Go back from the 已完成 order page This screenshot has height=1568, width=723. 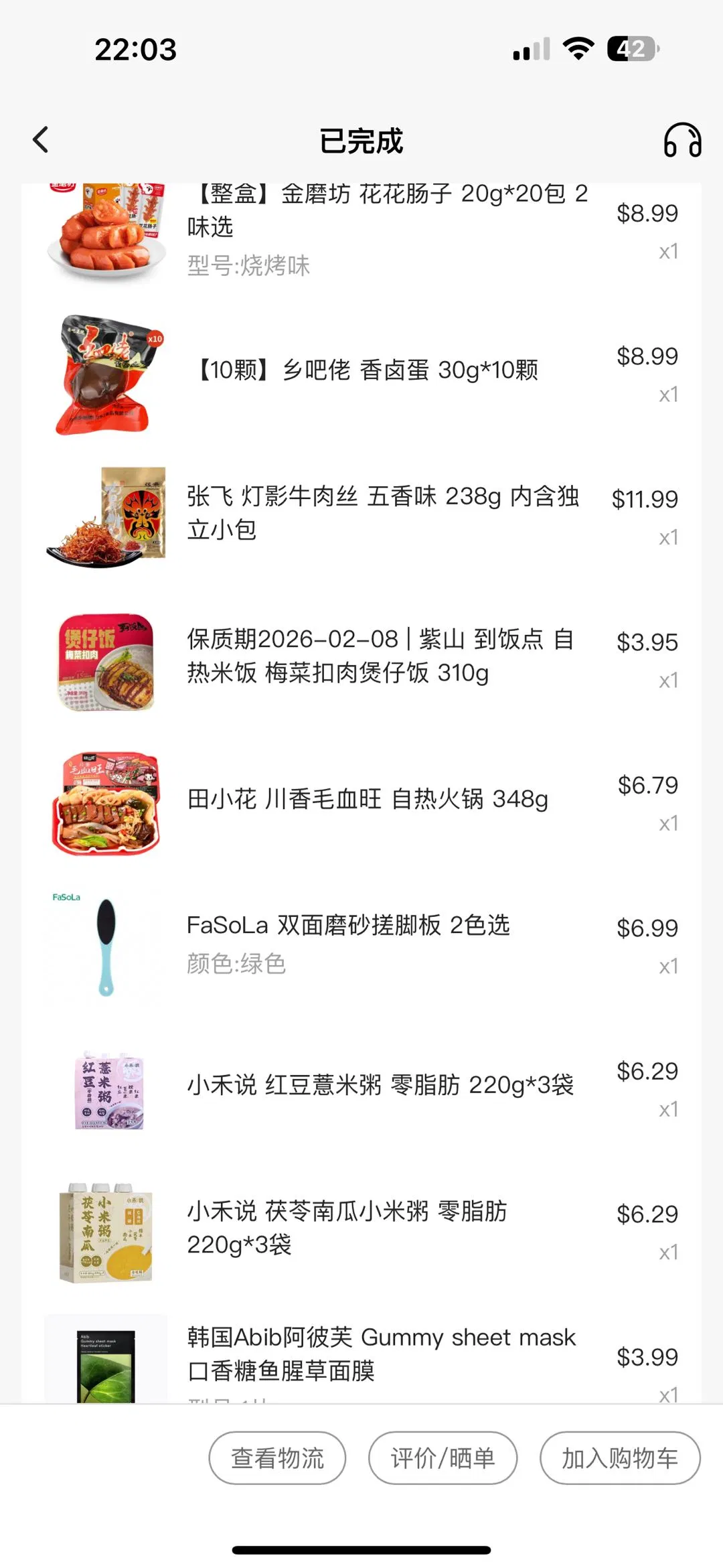41,140
